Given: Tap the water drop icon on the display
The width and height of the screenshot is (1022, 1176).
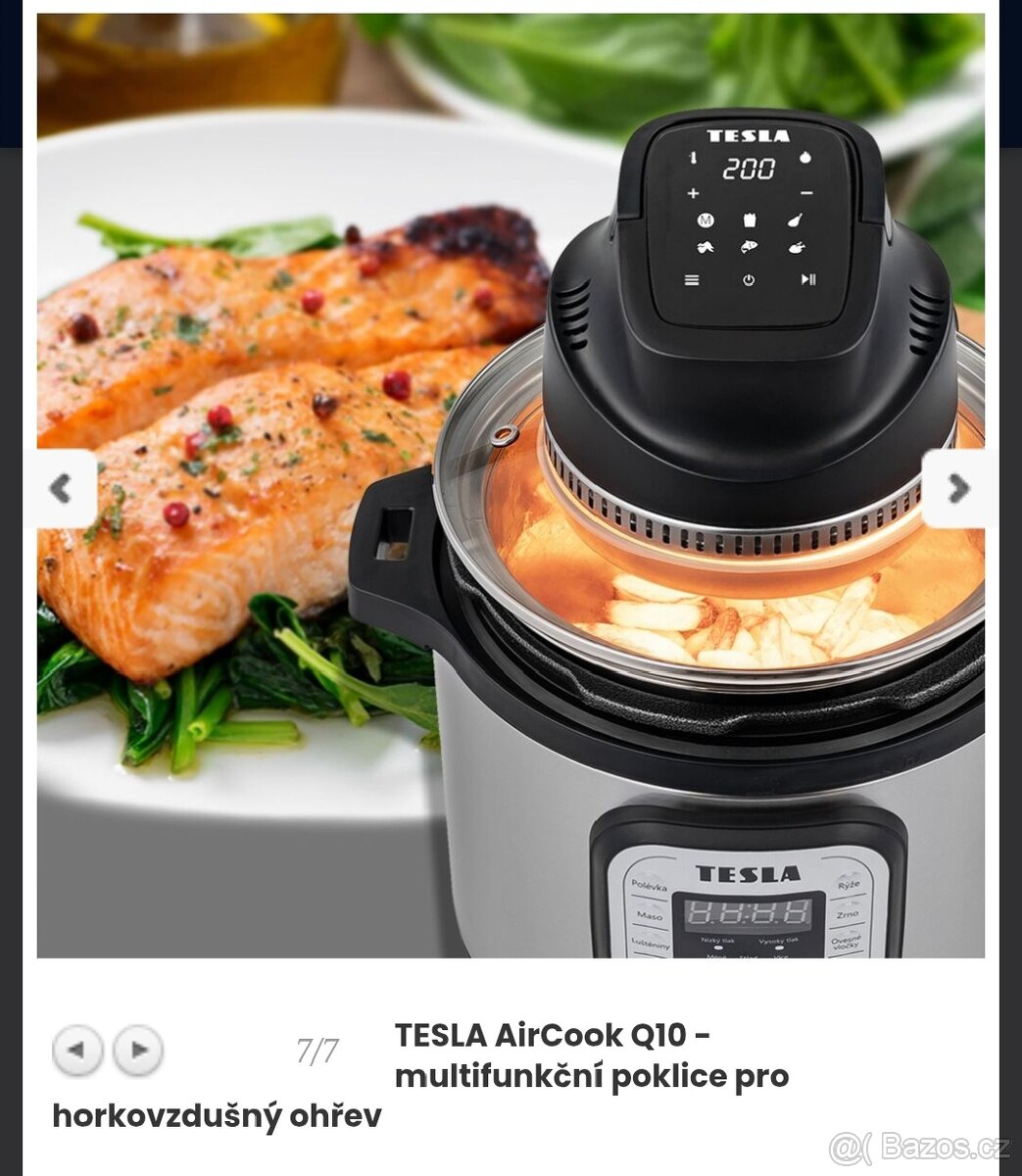Looking at the screenshot, I should click(805, 157).
